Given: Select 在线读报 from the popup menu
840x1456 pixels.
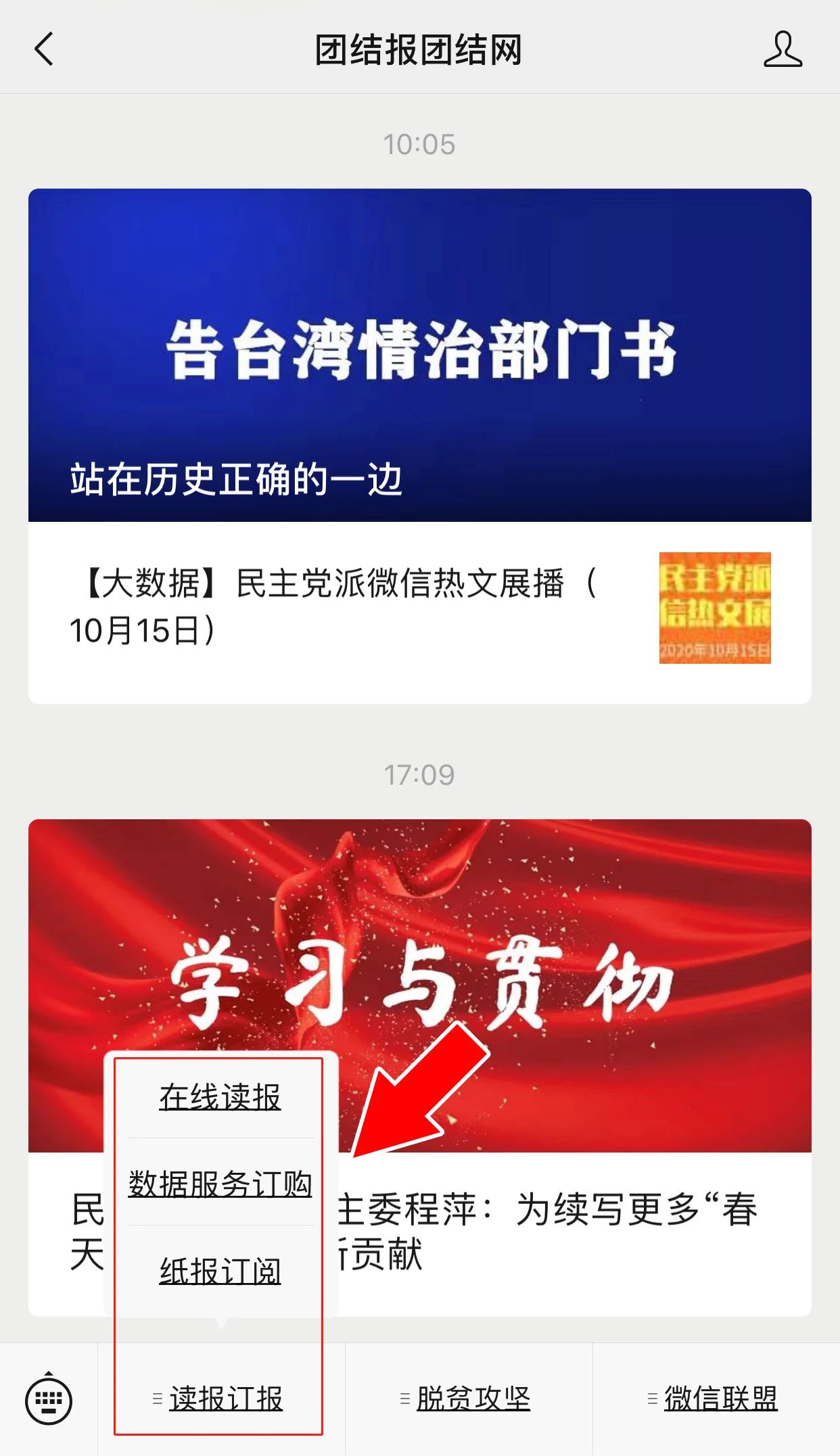Looking at the screenshot, I should click(220, 1097).
